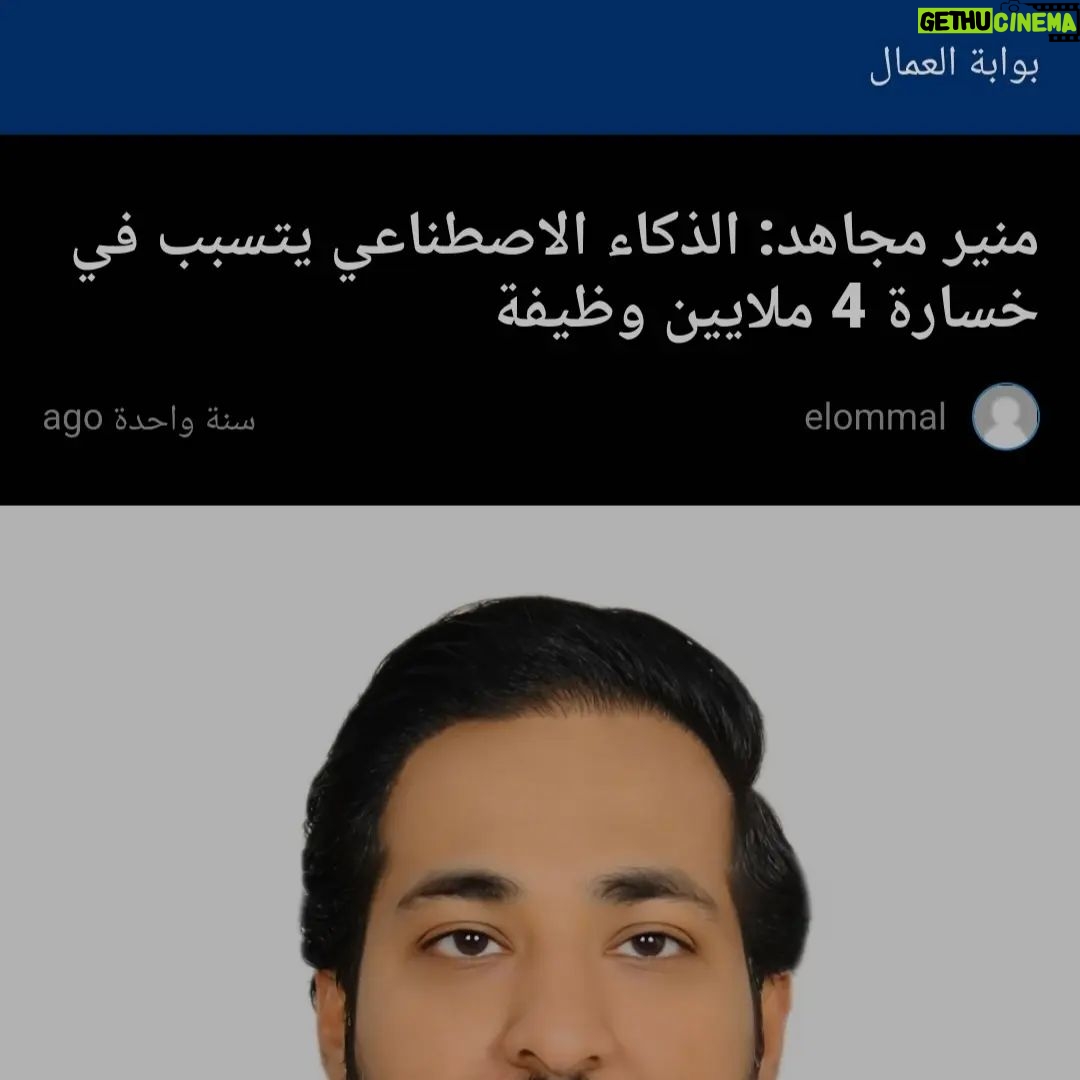
Task: Tap the author avatar icon
Action: click(x=1005, y=416)
